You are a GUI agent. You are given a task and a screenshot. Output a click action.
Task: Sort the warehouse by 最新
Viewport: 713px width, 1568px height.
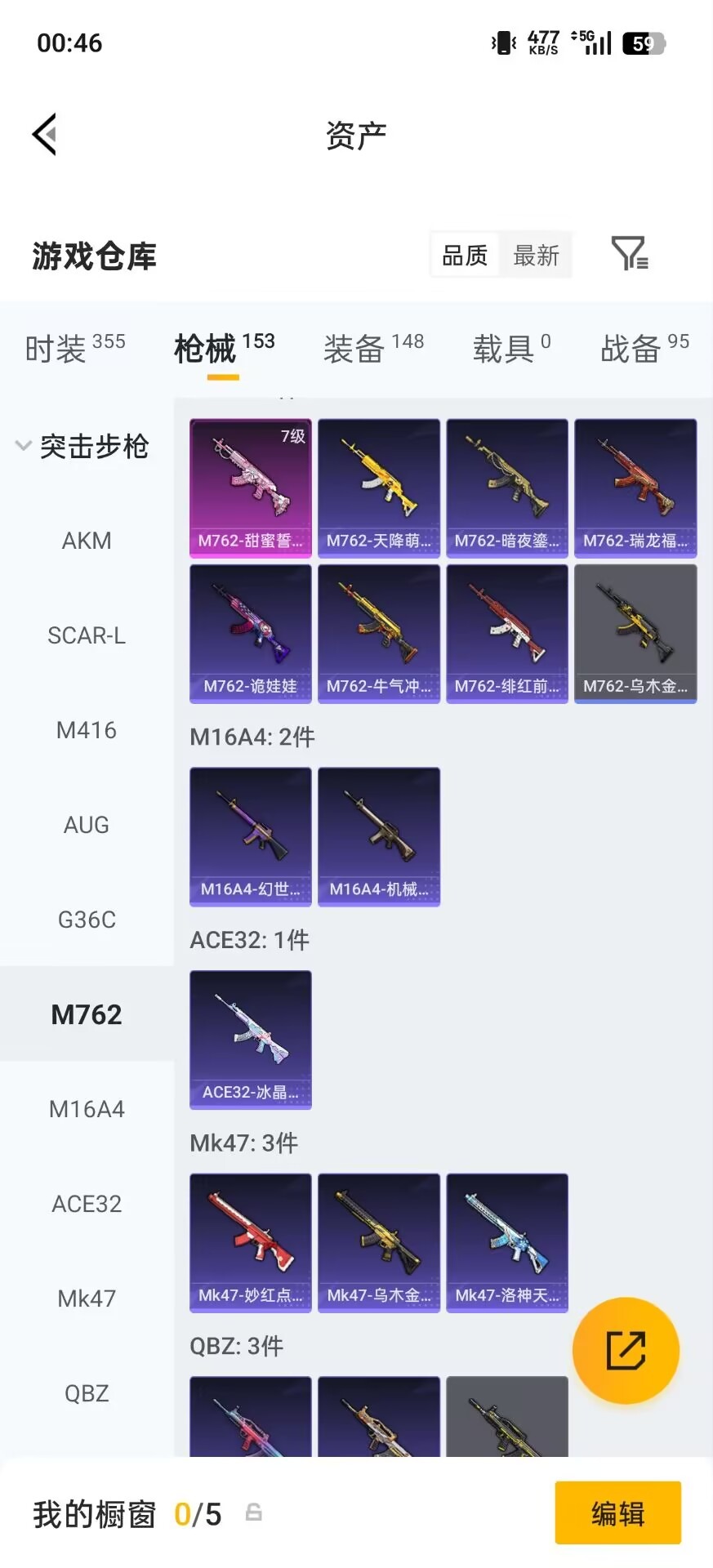tap(536, 256)
